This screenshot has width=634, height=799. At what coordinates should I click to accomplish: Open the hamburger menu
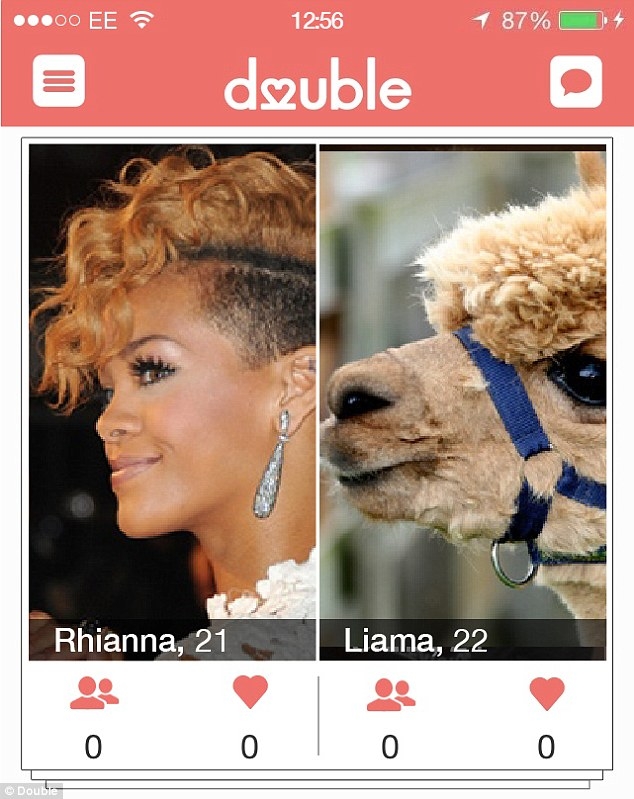pyautogui.click(x=59, y=81)
